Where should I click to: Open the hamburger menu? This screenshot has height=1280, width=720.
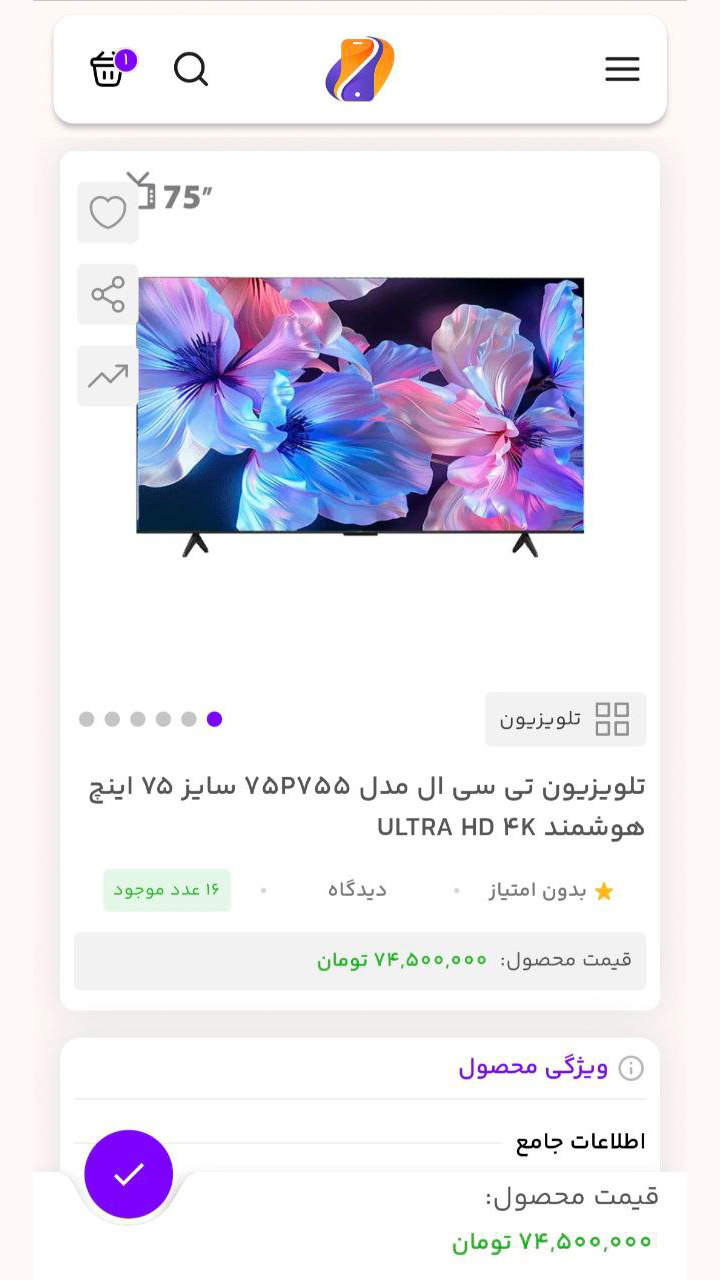[x=621, y=69]
